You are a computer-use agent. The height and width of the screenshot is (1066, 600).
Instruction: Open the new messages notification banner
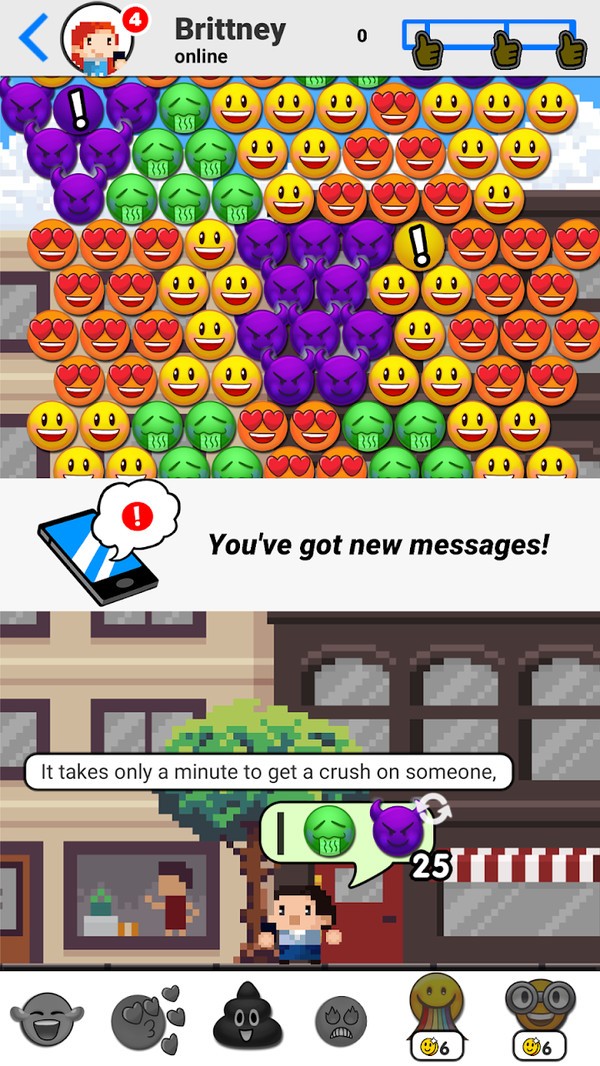pos(300,544)
